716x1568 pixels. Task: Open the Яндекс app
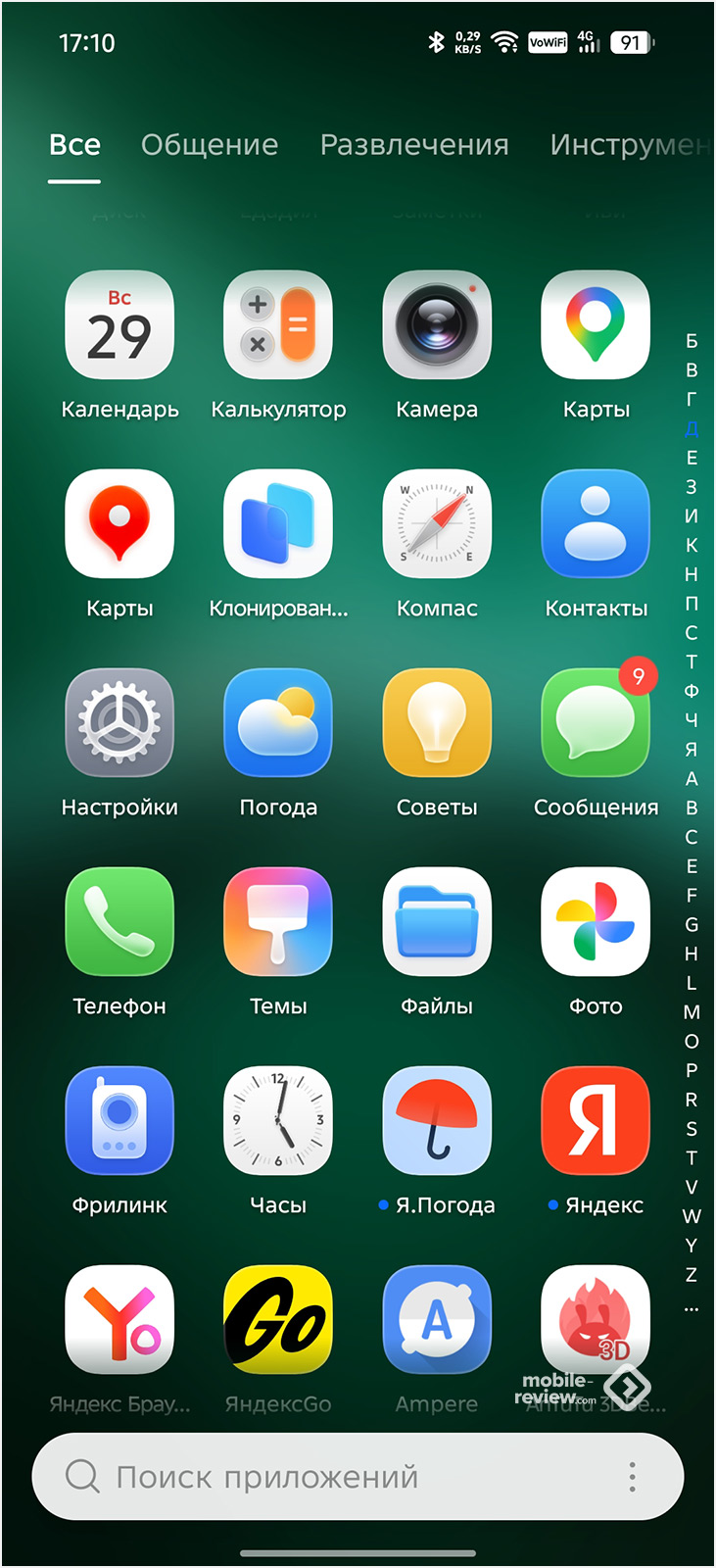596,1121
